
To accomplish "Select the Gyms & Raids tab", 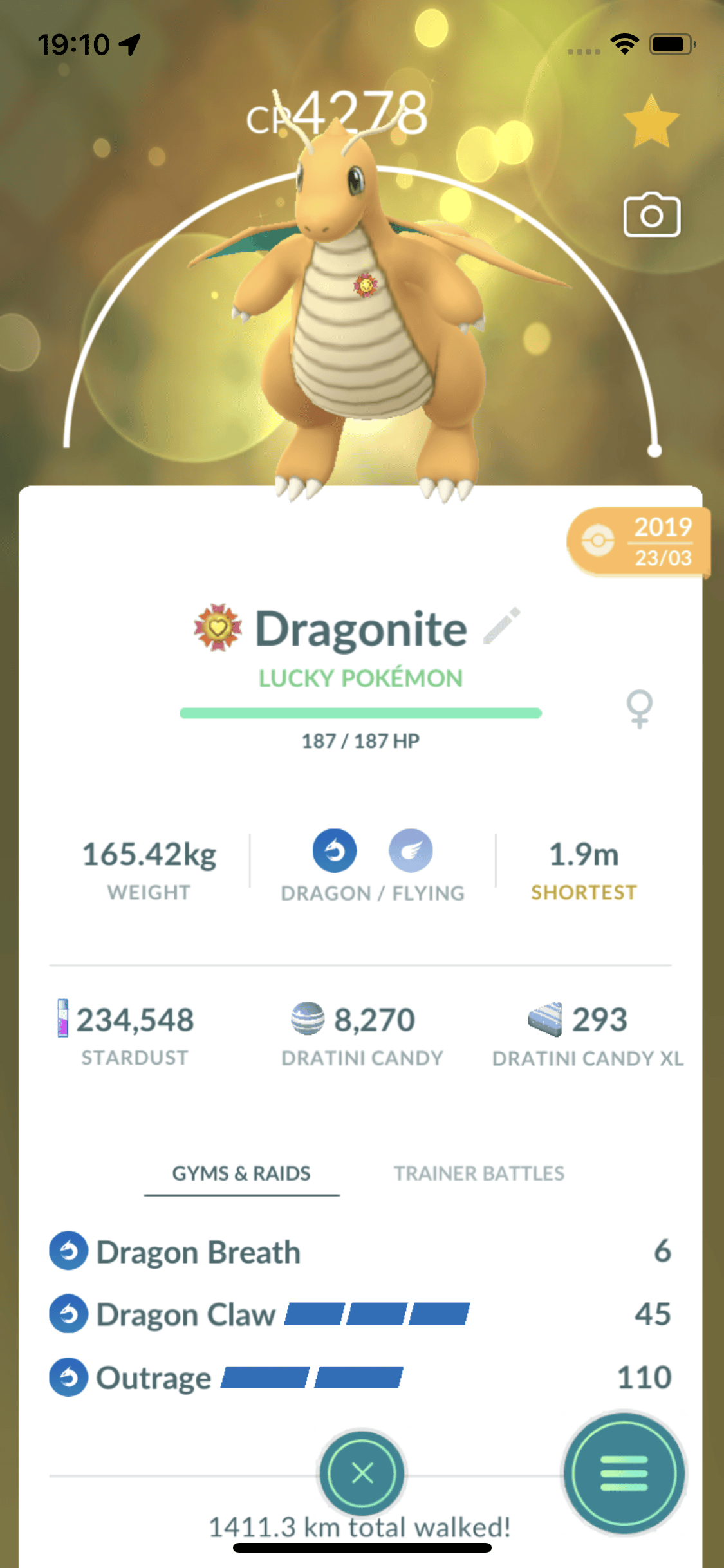I will pos(241,1173).
